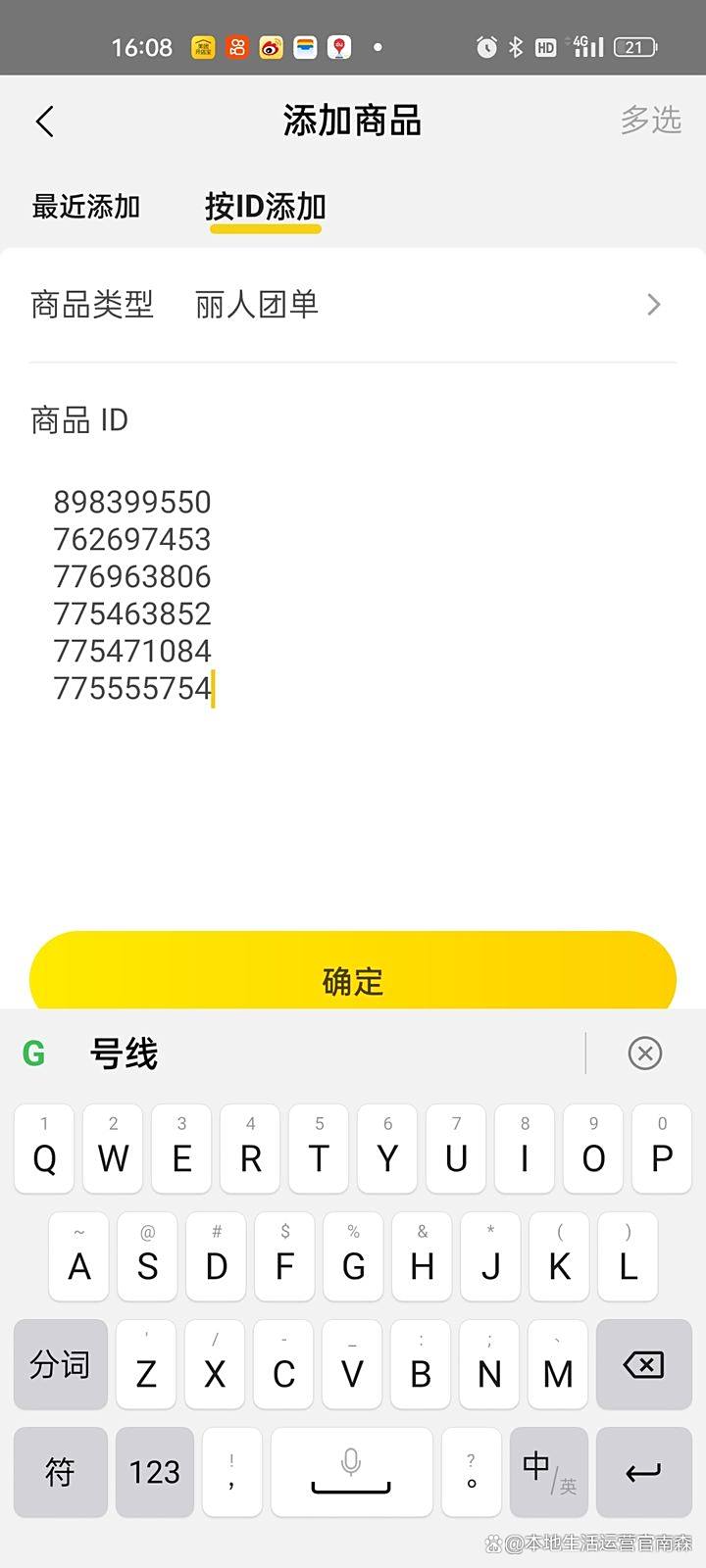Switch to the 最近添加 tab
The width and height of the screenshot is (706, 1568).
click(x=85, y=207)
